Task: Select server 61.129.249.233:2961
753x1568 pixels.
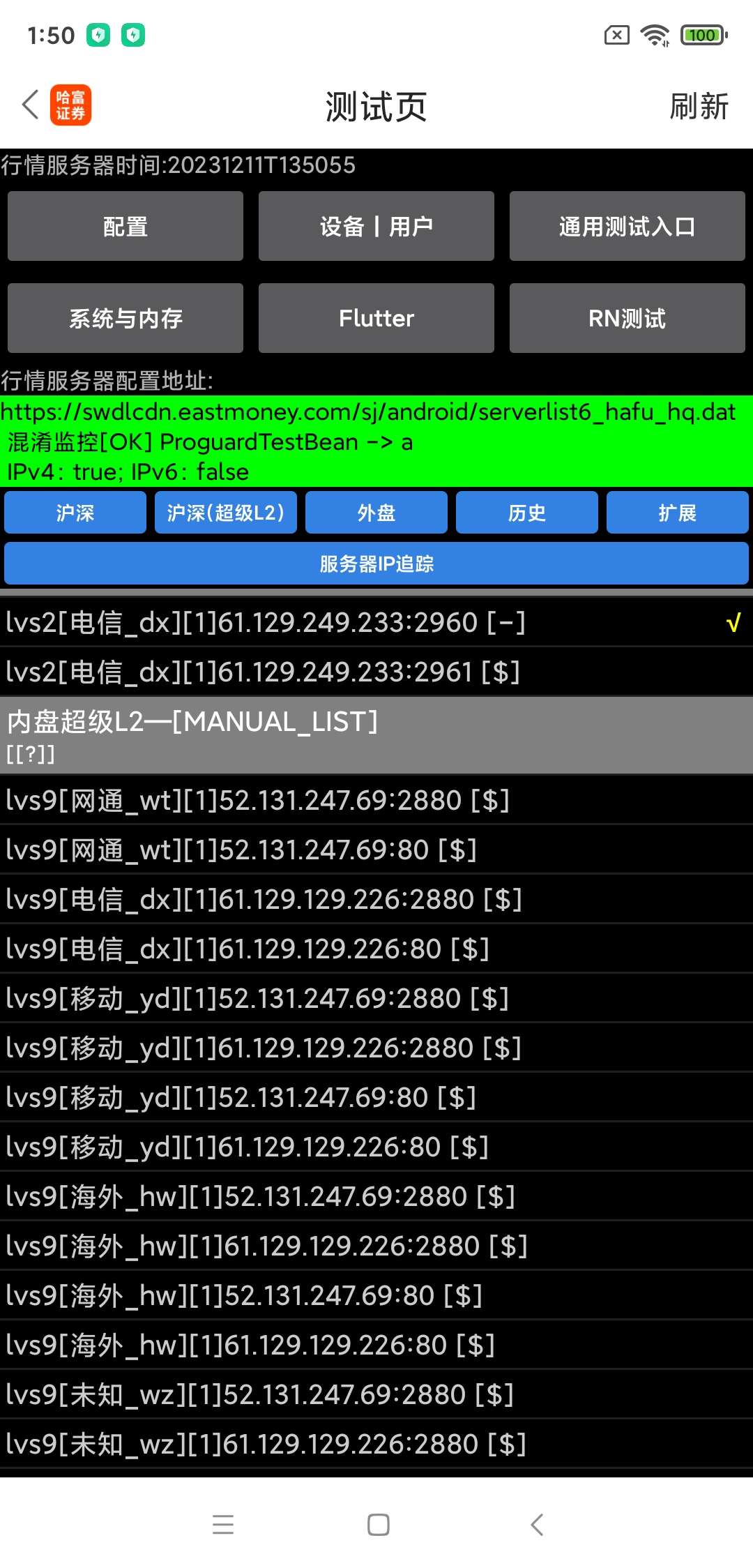Action: (376, 672)
